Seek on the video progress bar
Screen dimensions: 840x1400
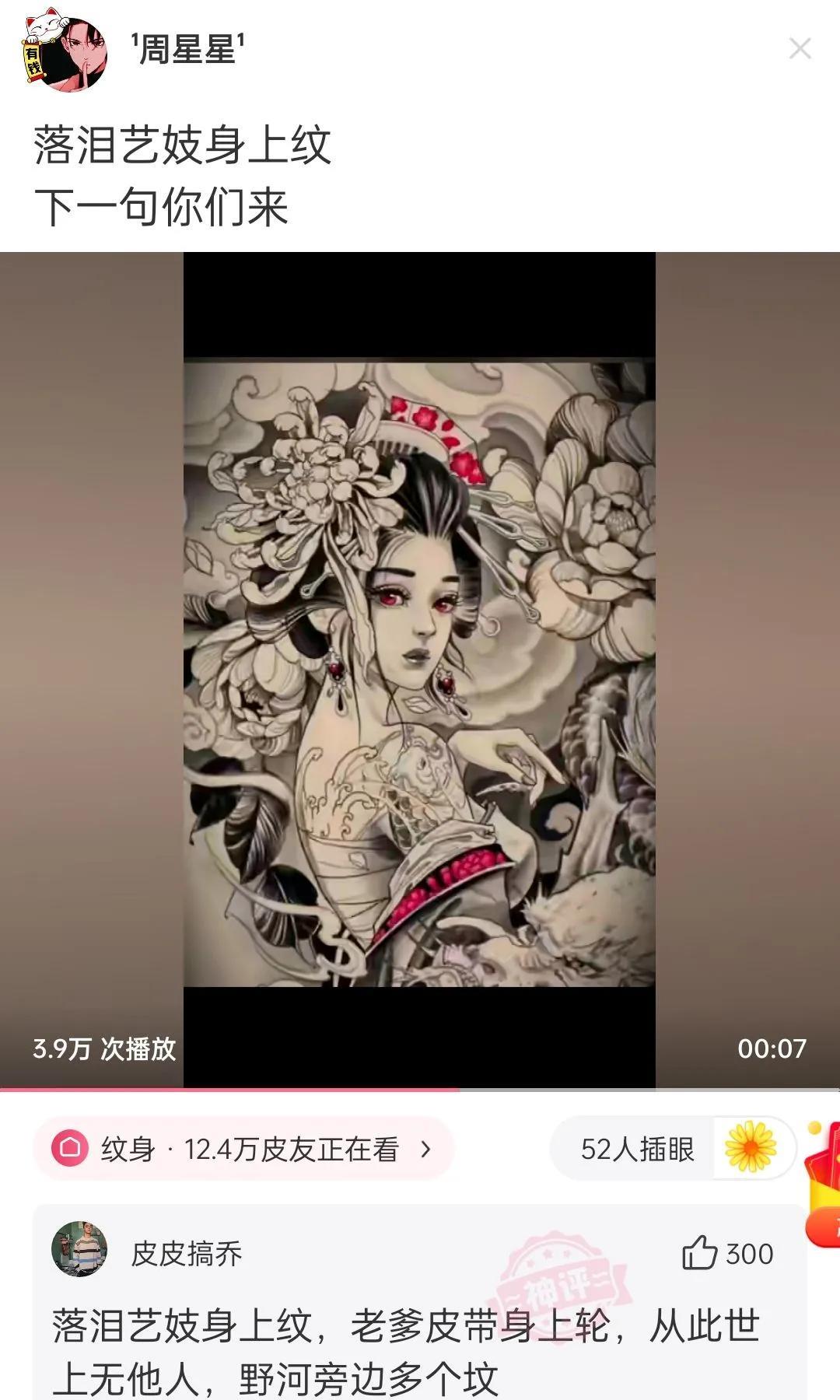click(x=420, y=1090)
